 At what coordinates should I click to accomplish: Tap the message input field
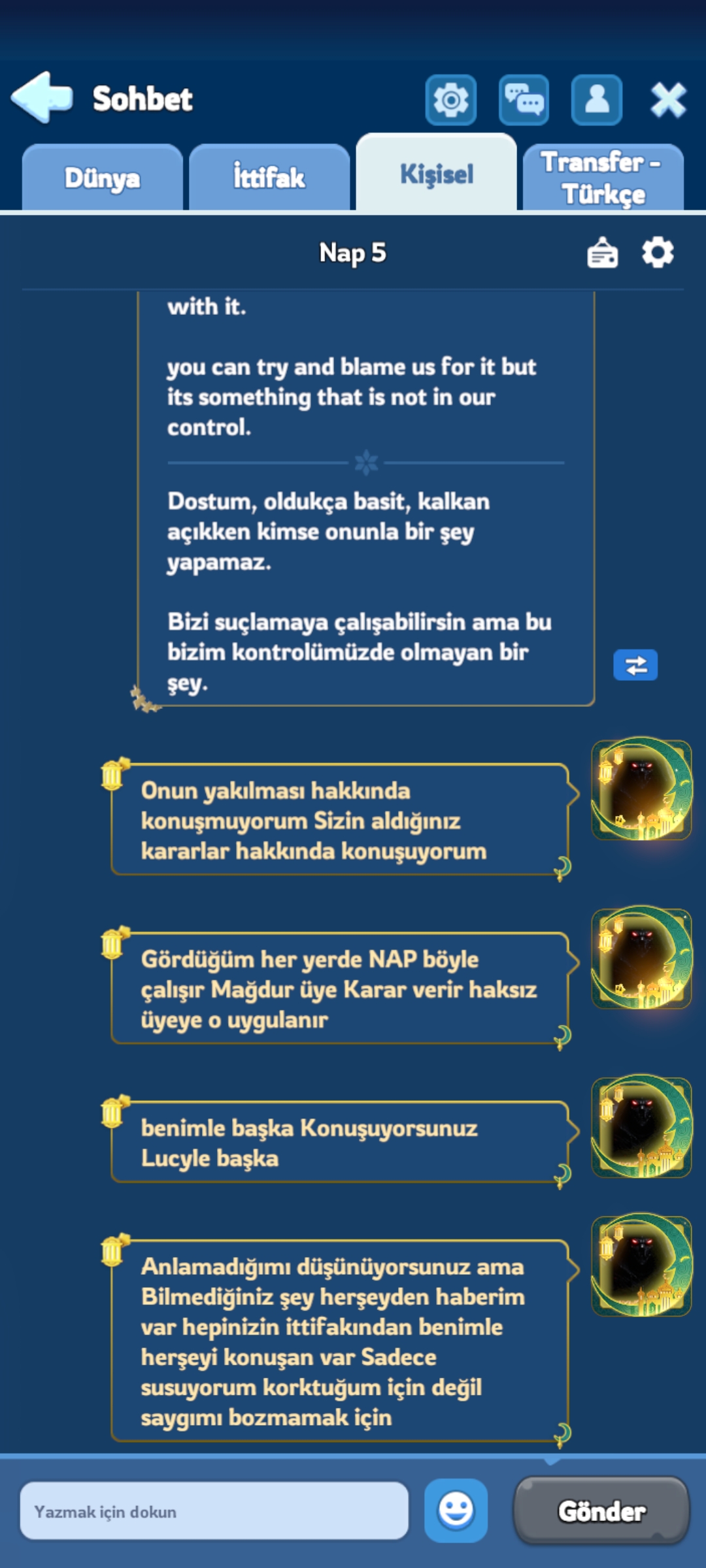(x=214, y=1511)
